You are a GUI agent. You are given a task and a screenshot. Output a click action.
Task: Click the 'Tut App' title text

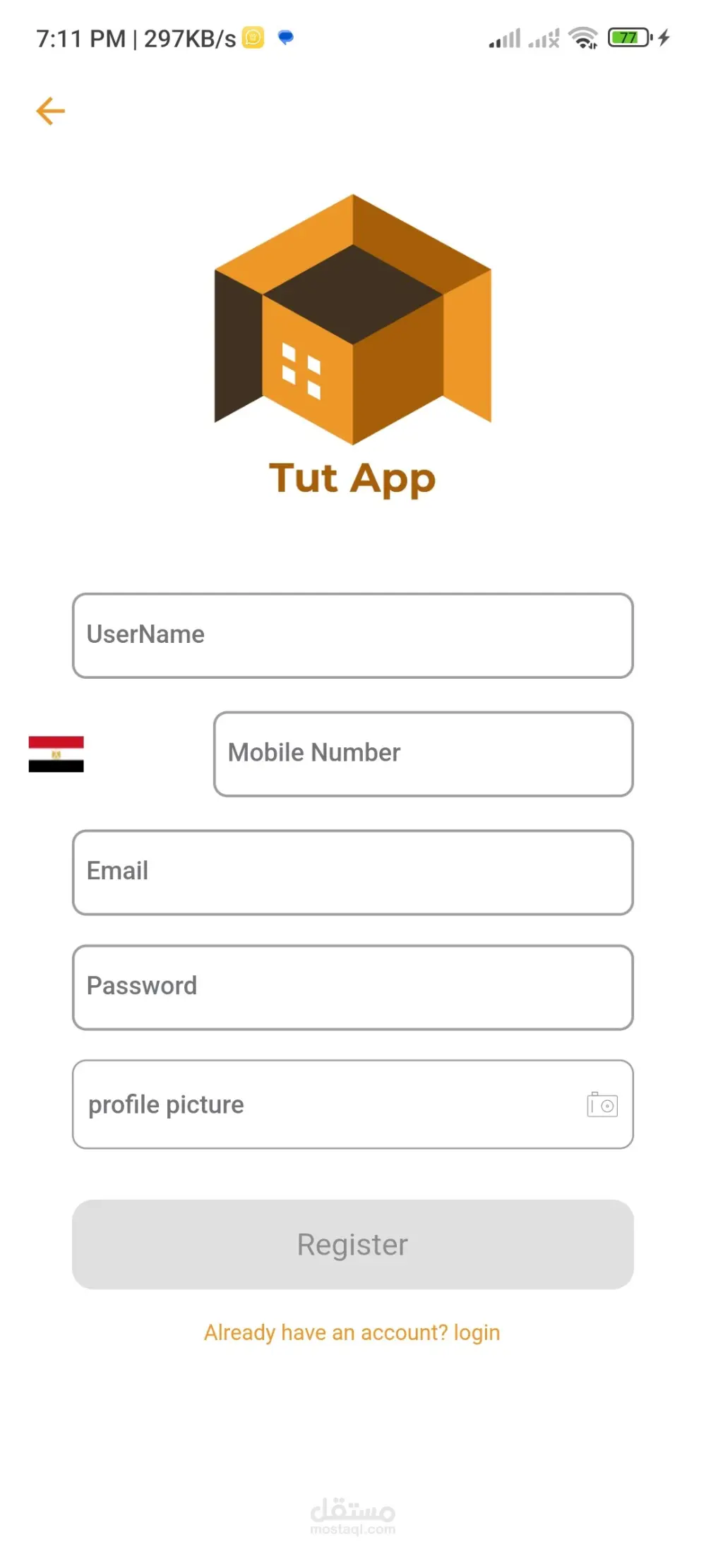[x=352, y=478]
